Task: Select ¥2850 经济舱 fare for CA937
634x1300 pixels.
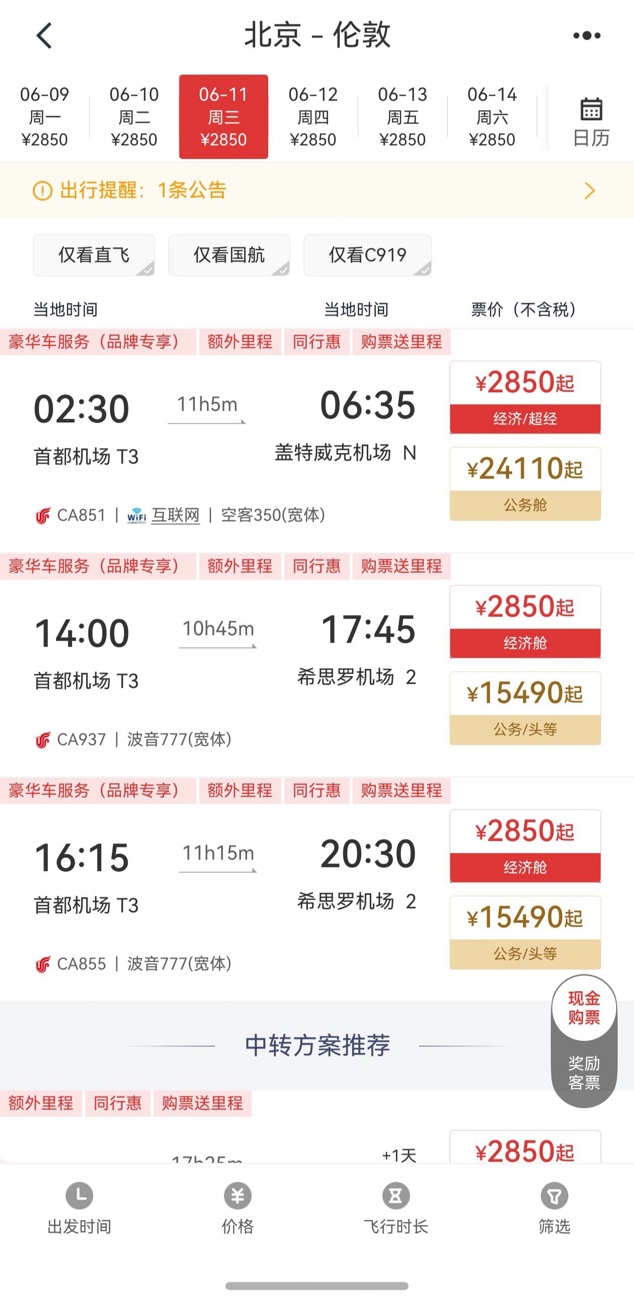Action: [525, 622]
